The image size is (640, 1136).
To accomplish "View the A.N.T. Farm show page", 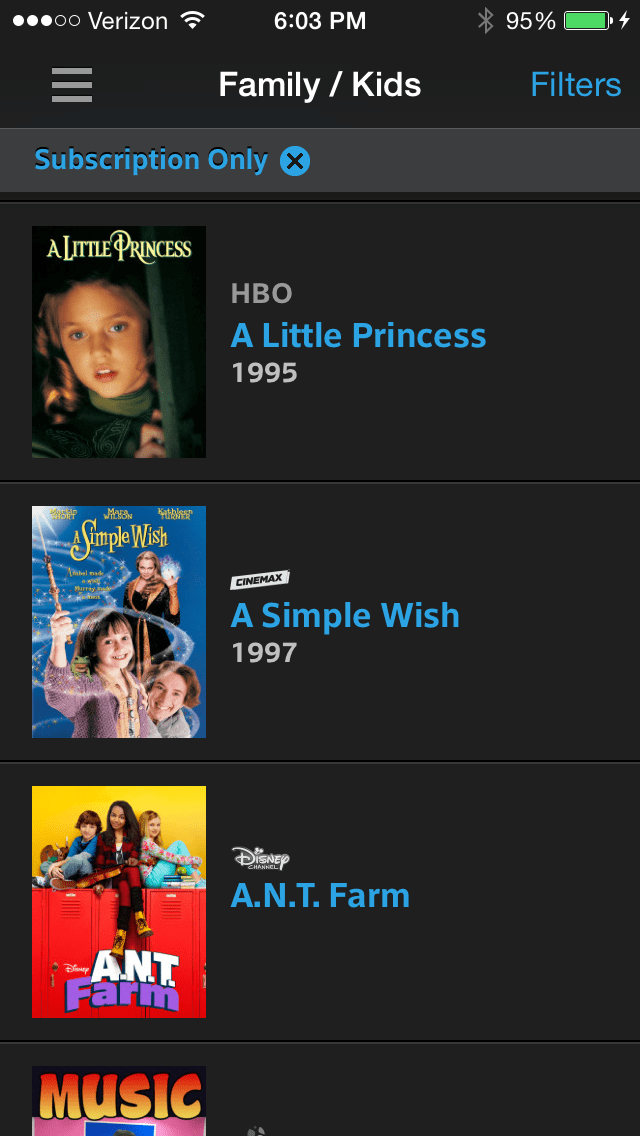I will (320, 896).
